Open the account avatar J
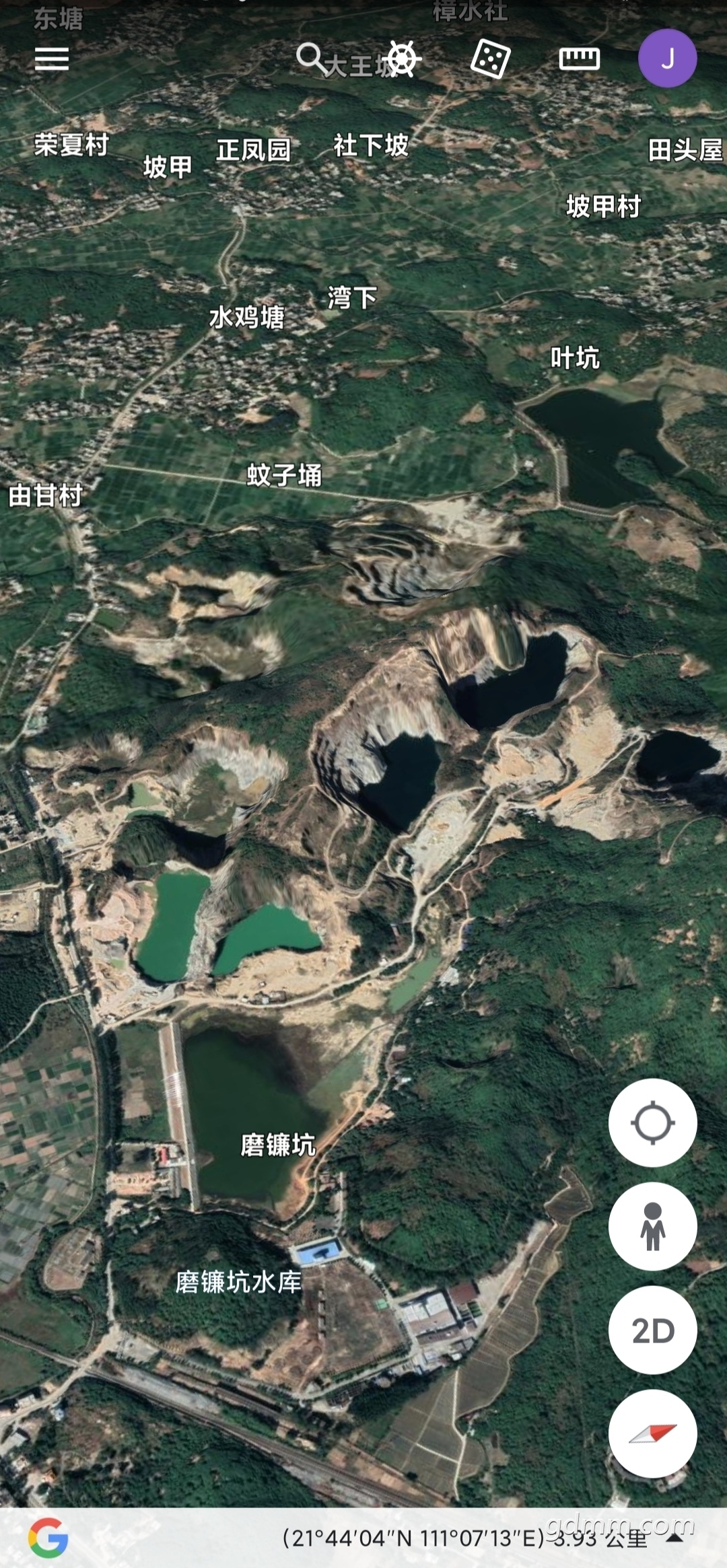 click(x=667, y=59)
